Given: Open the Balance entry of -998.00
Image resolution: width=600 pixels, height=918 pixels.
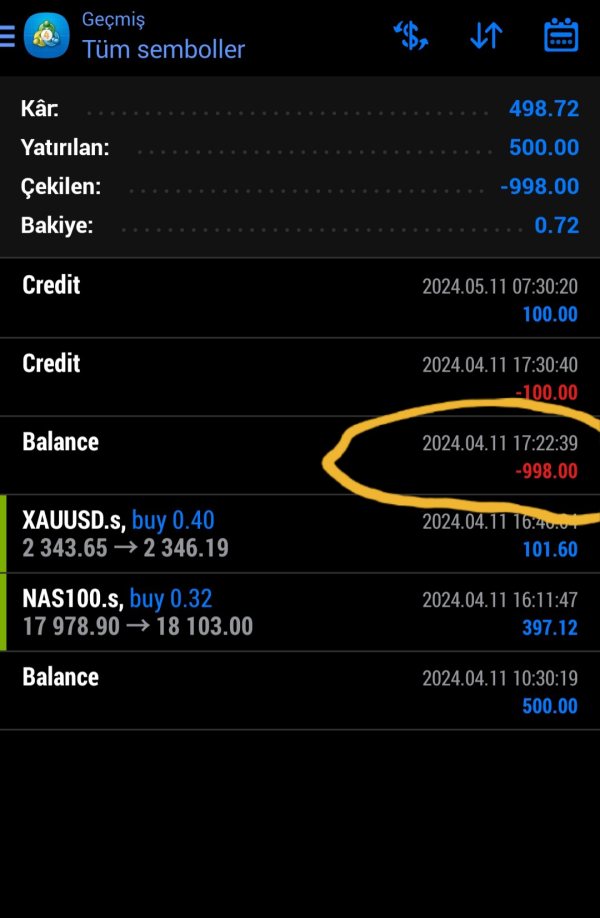Looking at the screenshot, I should [x=300, y=456].
